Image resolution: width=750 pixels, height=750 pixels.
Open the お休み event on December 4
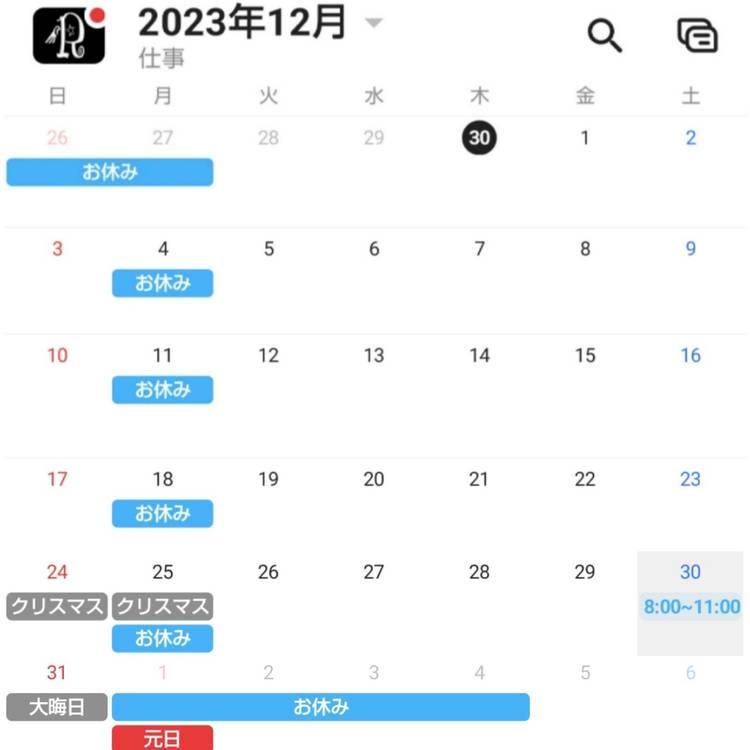(x=162, y=283)
